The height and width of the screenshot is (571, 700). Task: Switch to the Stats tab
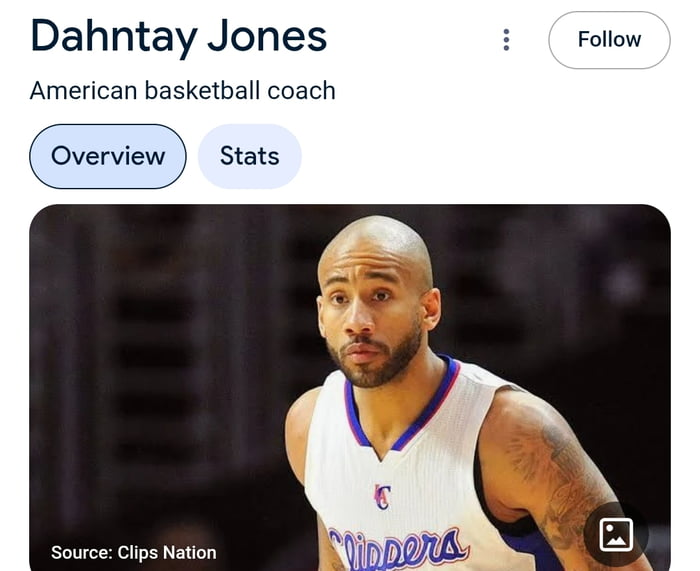point(249,156)
